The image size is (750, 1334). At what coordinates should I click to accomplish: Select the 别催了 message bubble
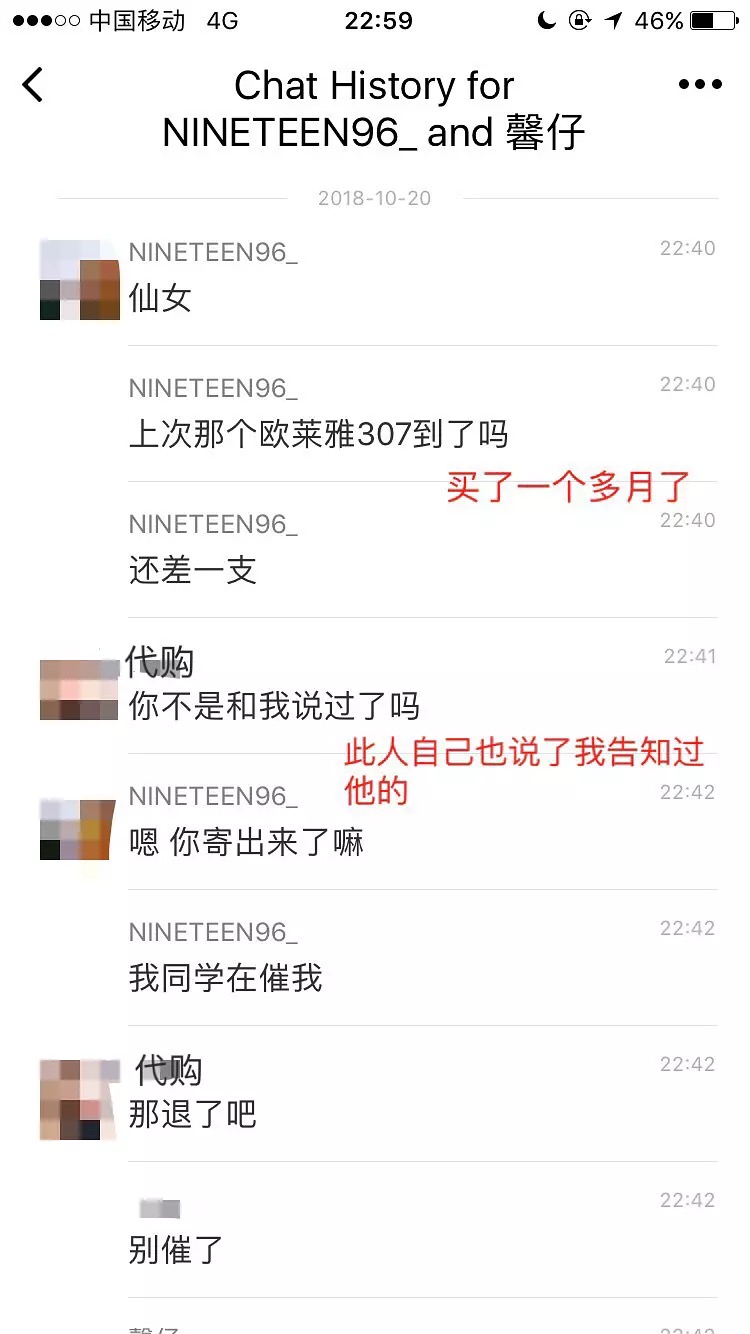(175, 1249)
